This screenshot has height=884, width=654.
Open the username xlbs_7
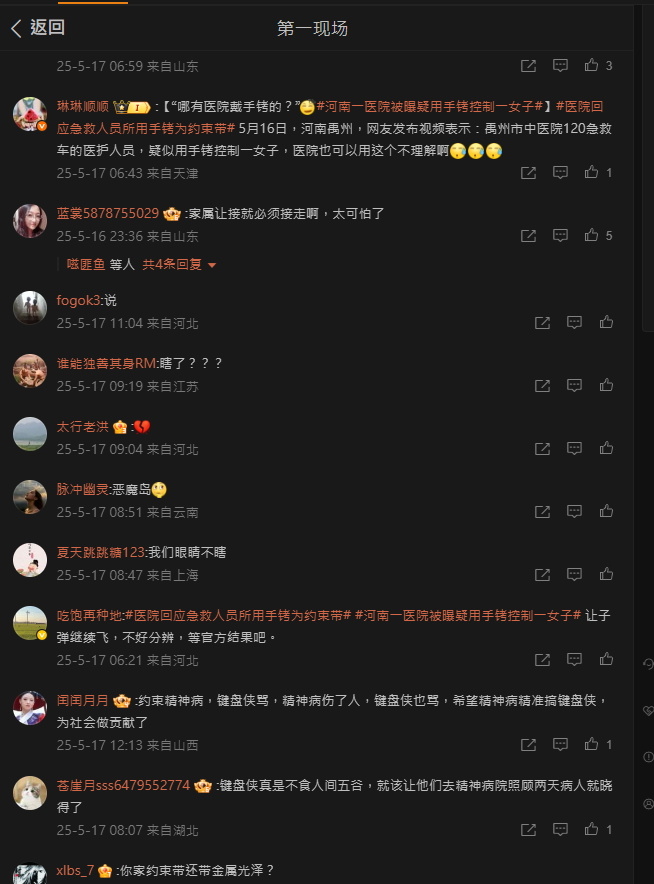click(x=75, y=870)
